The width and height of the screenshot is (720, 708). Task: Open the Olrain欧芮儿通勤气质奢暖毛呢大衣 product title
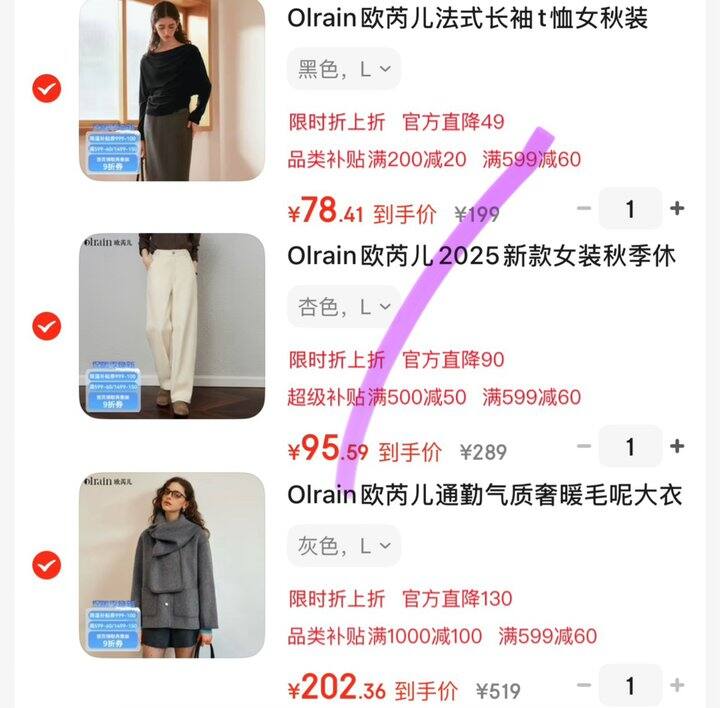point(484,495)
